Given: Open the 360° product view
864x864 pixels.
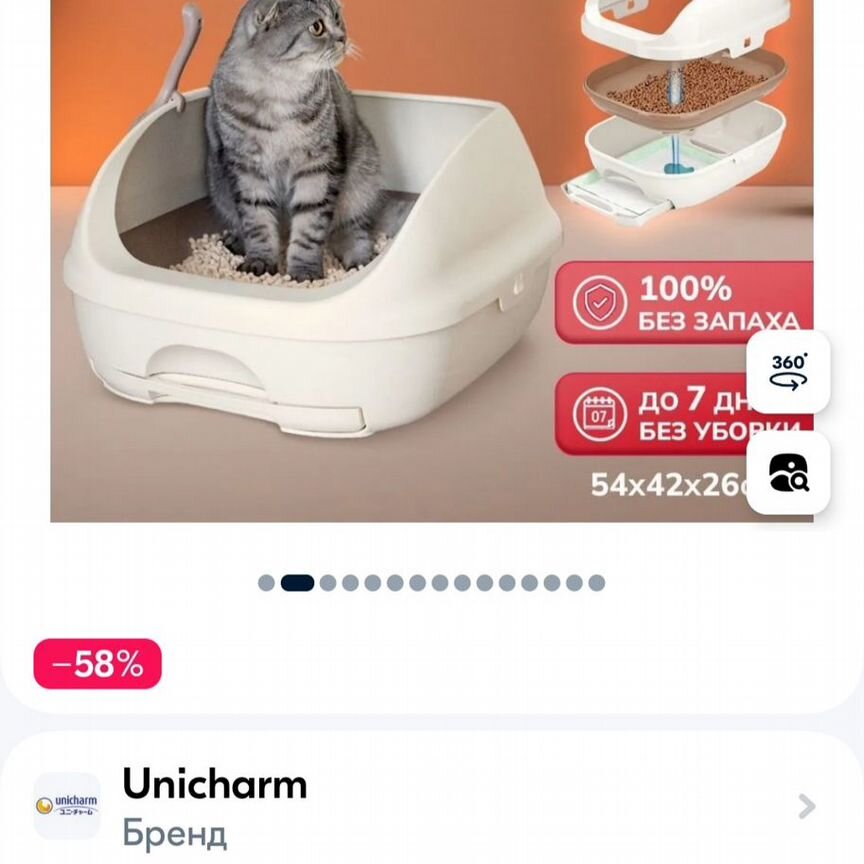Looking at the screenshot, I should (x=788, y=371).
